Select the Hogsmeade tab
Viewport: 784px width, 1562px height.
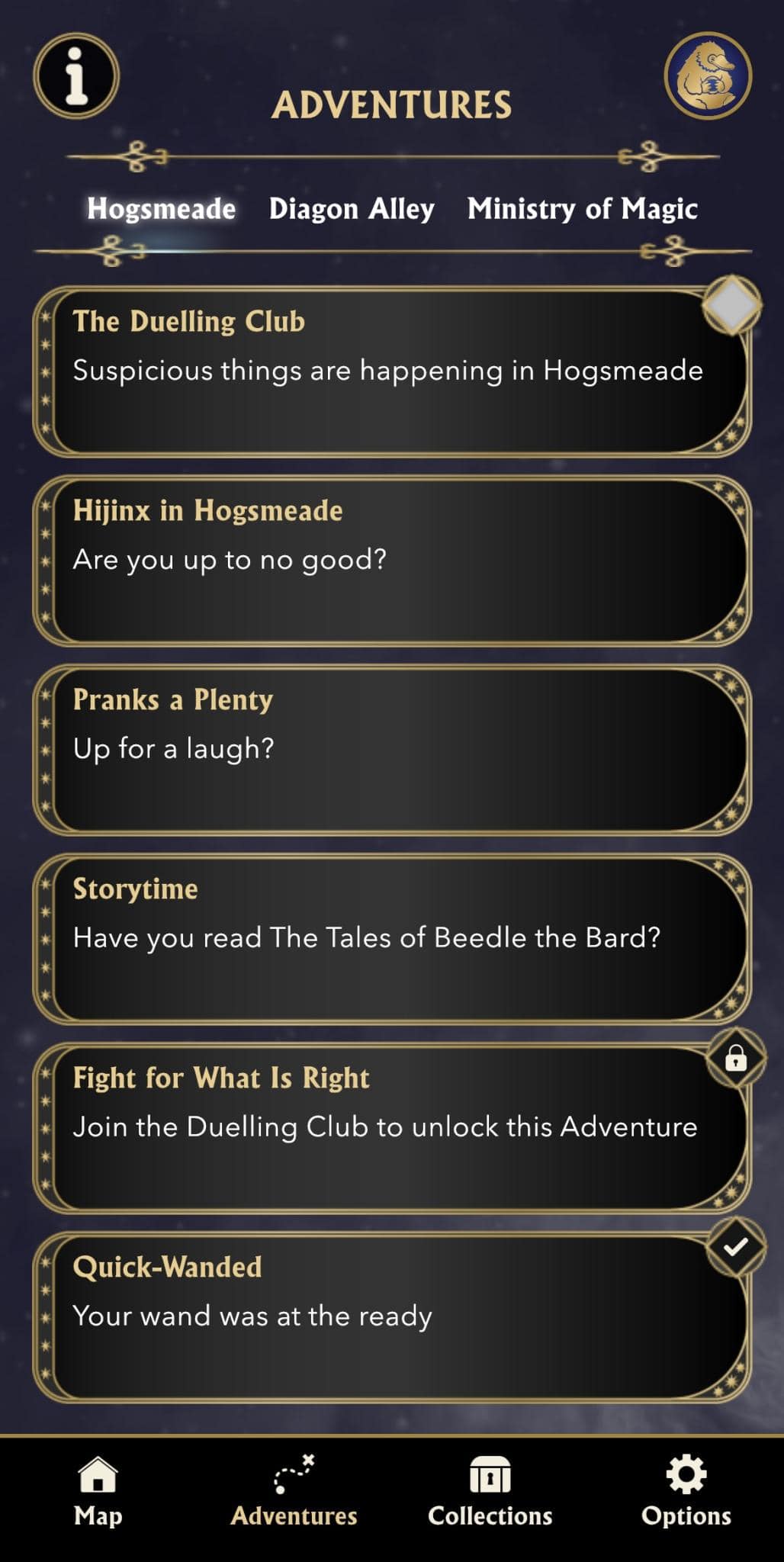[161, 208]
